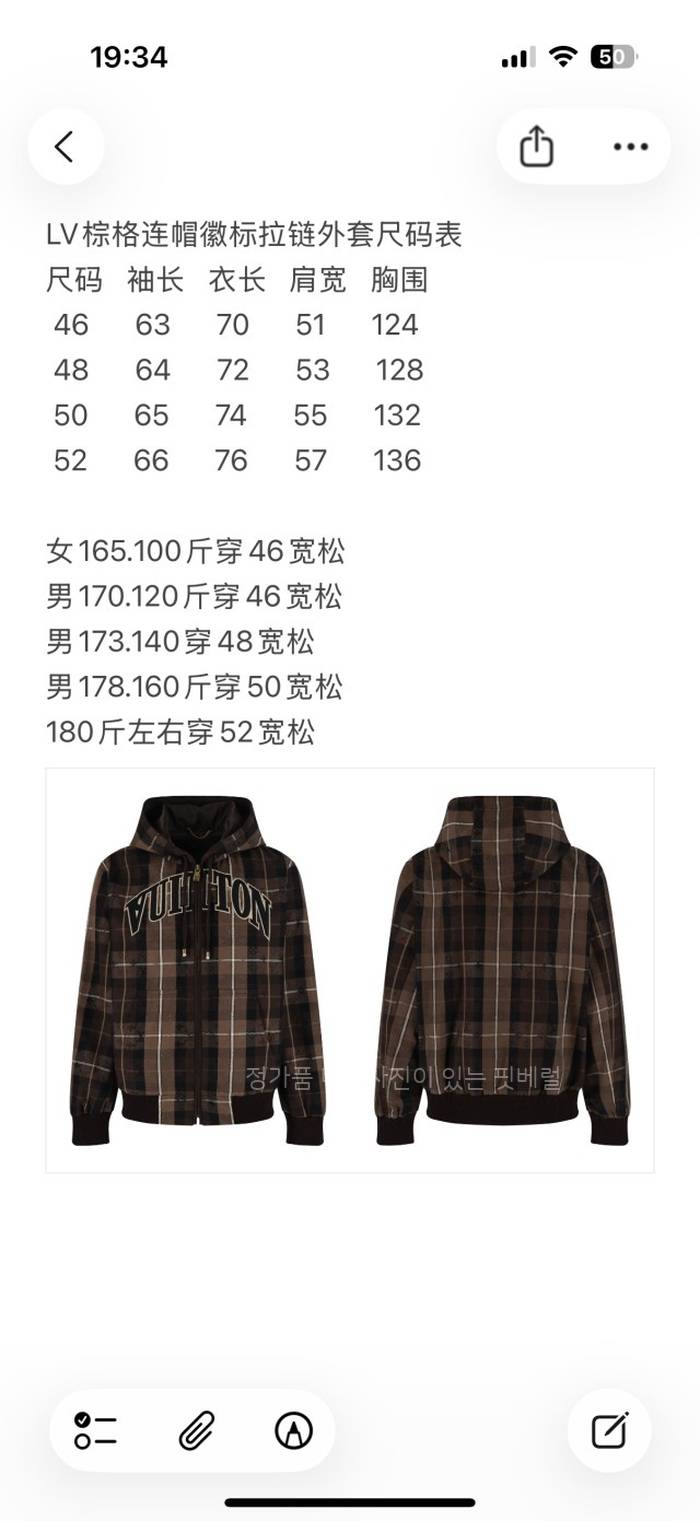Attach a file with the paperclip
700x1521 pixels.
click(x=195, y=1430)
